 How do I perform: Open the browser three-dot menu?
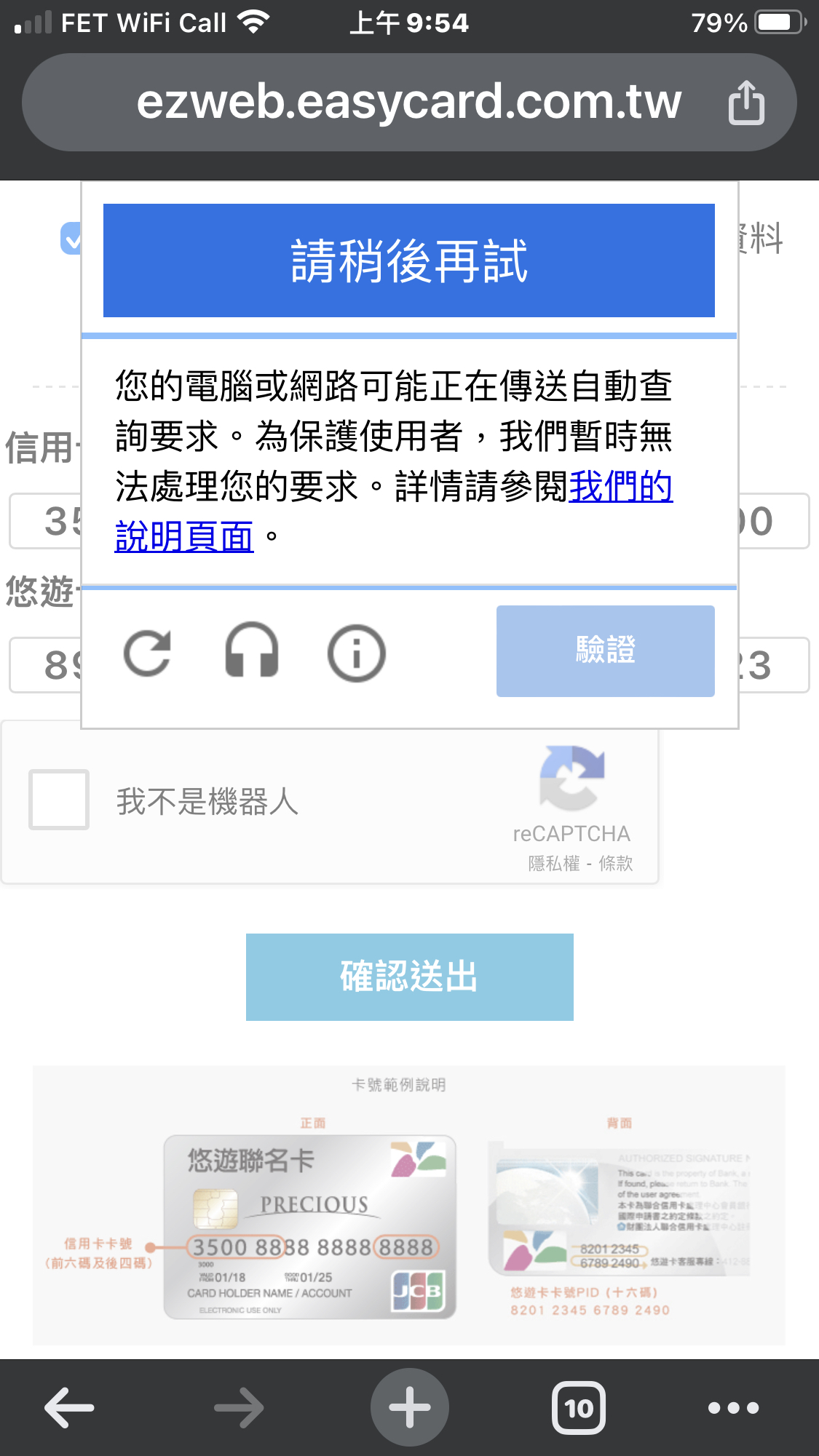click(733, 1407)
